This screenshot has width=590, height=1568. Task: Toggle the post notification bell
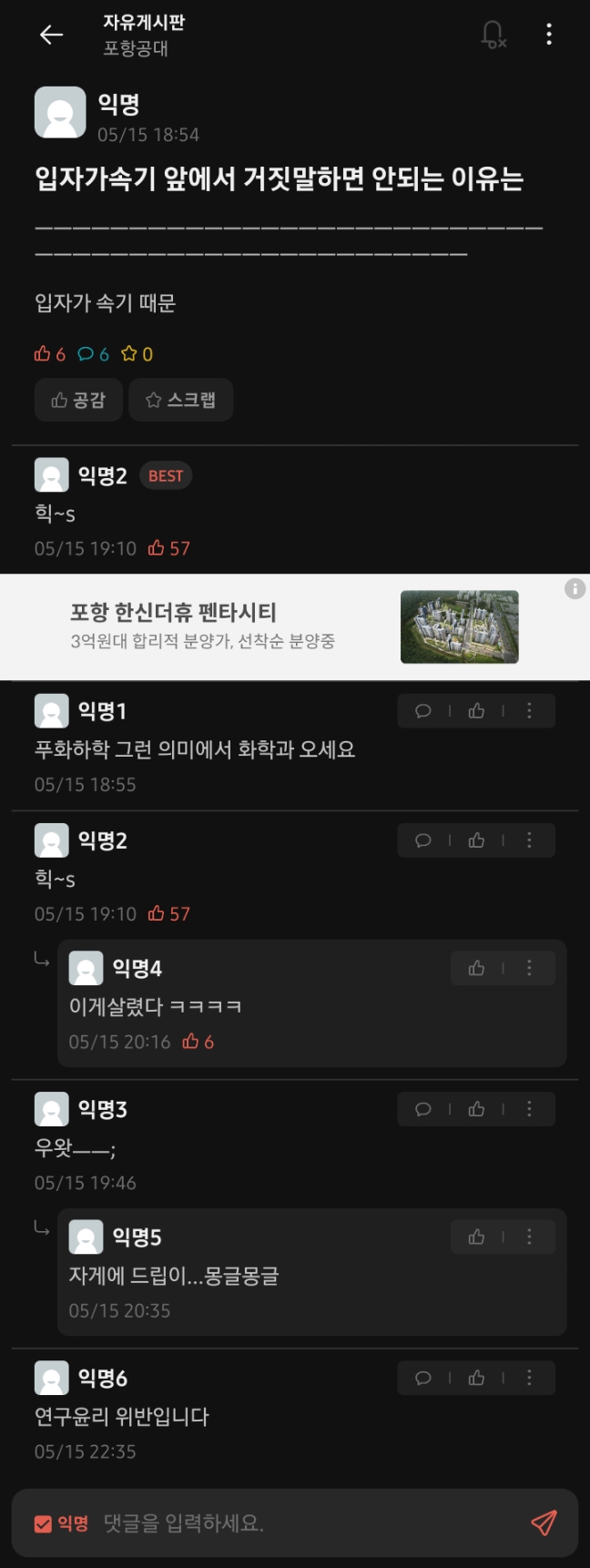[493, 35]
